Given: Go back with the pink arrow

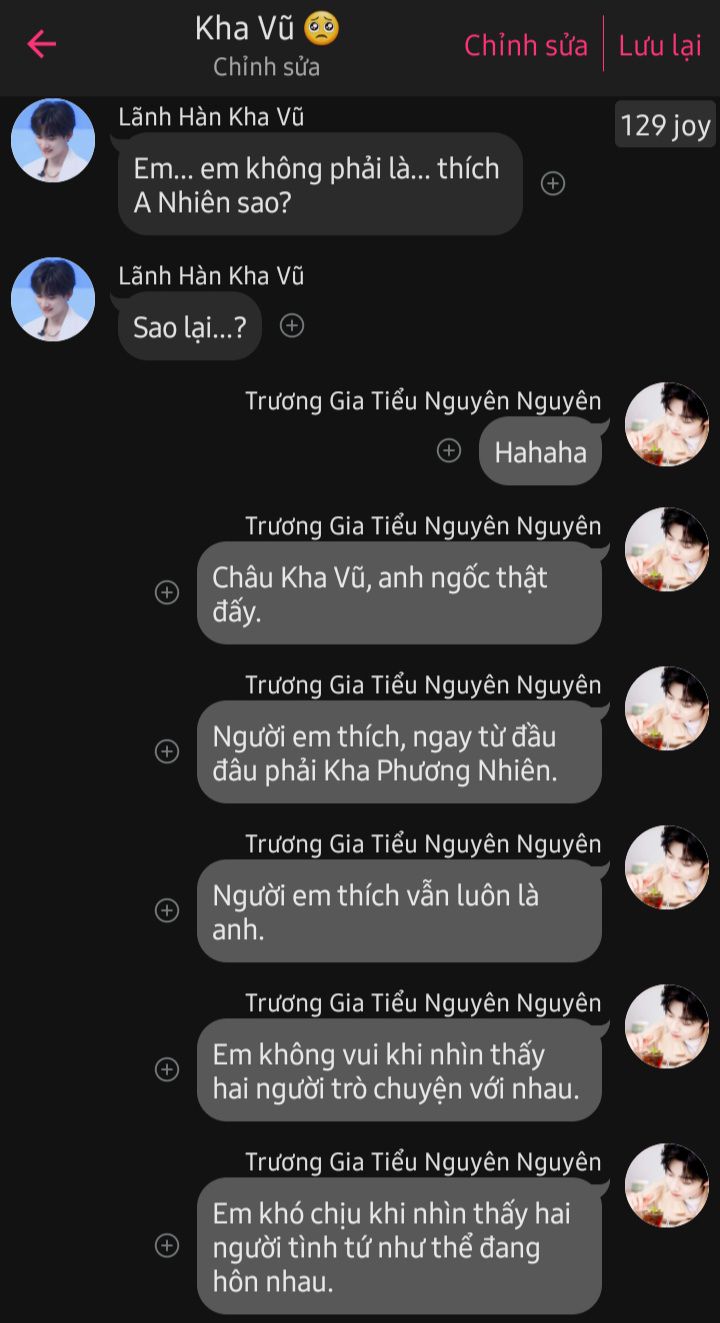Looking at the screenshot, I should tap(41, 44).
